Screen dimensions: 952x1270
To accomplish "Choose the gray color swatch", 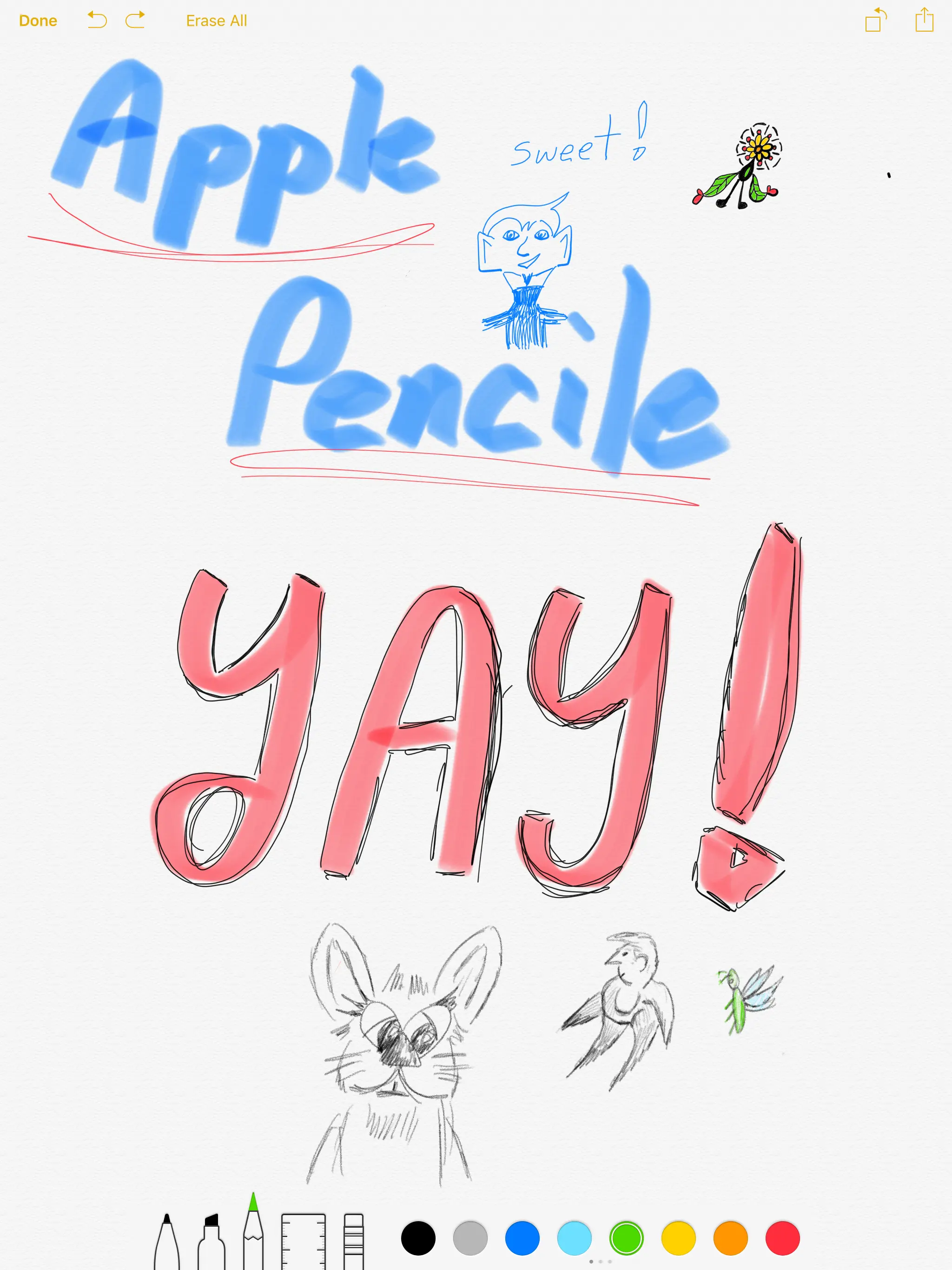I will tap(470, 1238).
